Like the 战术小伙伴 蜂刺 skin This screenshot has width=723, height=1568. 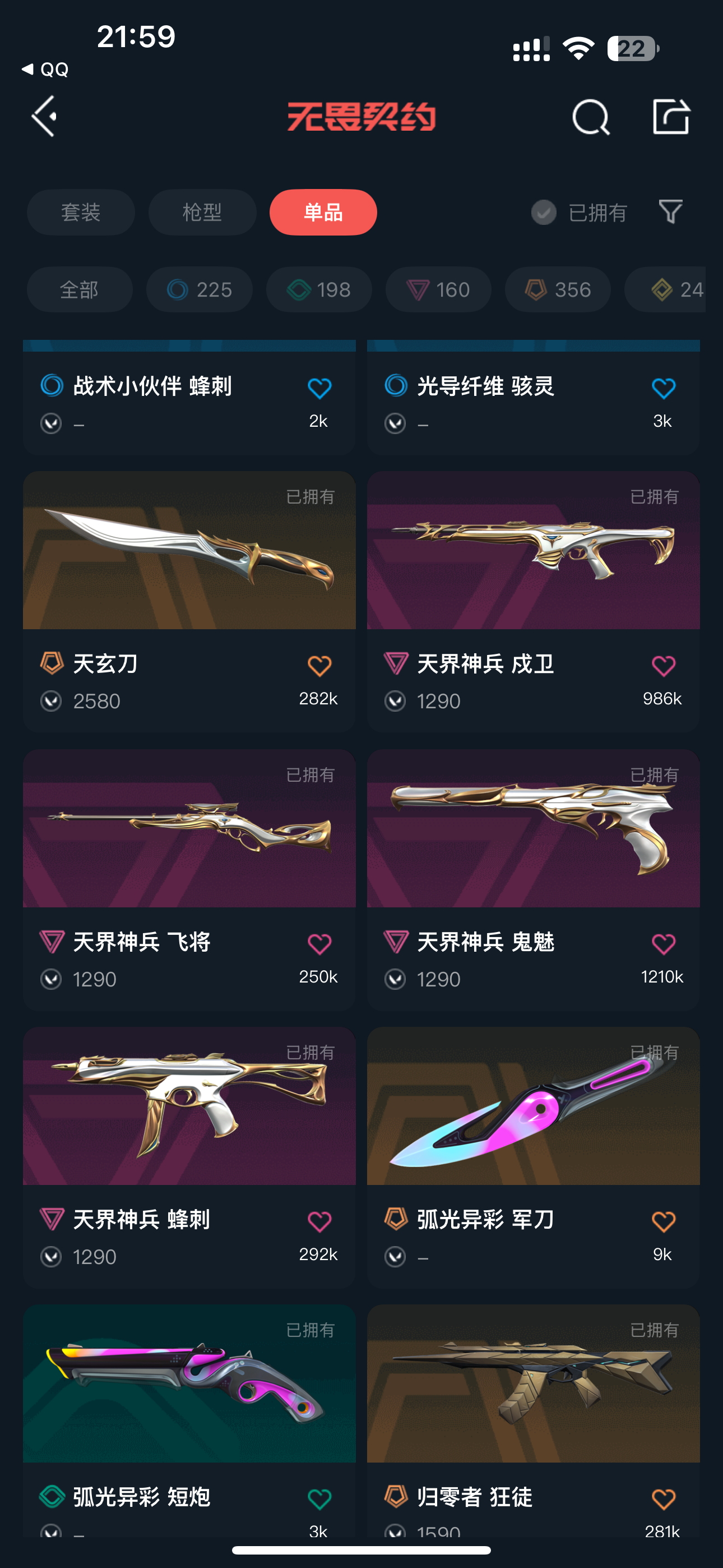point(319,388)
